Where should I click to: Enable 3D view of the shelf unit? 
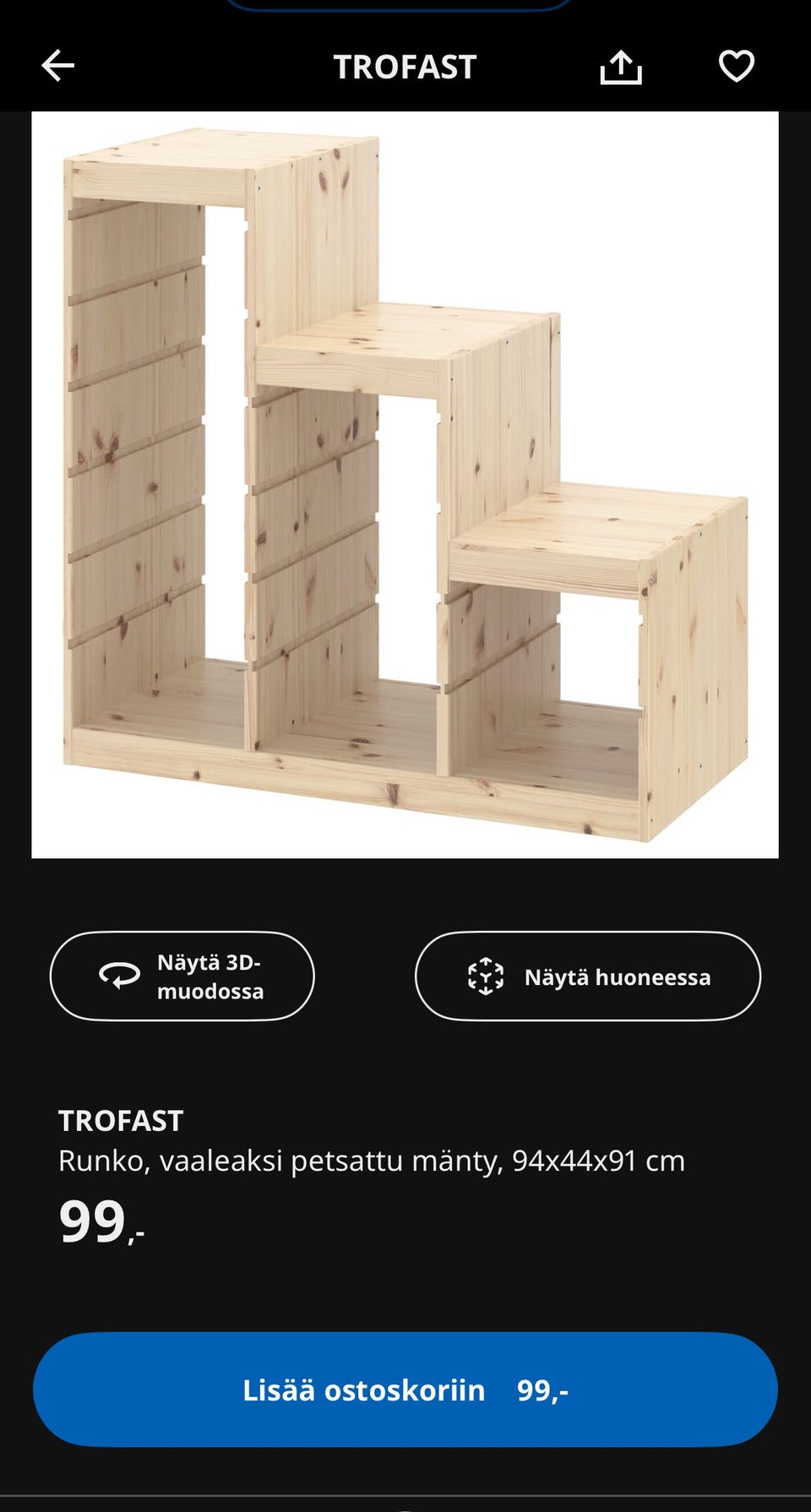click(182, 976)
